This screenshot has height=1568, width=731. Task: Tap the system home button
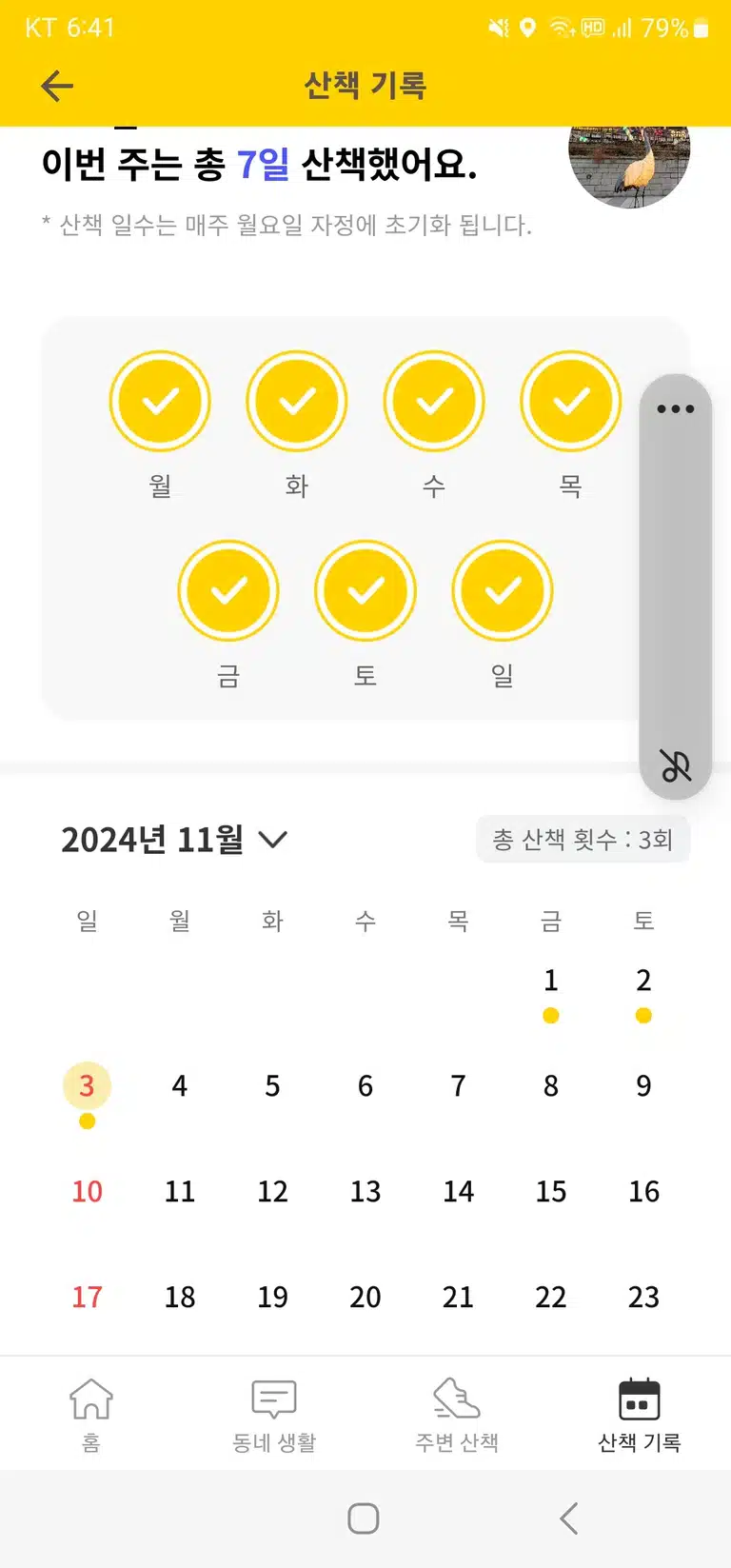click(364, 1518)
